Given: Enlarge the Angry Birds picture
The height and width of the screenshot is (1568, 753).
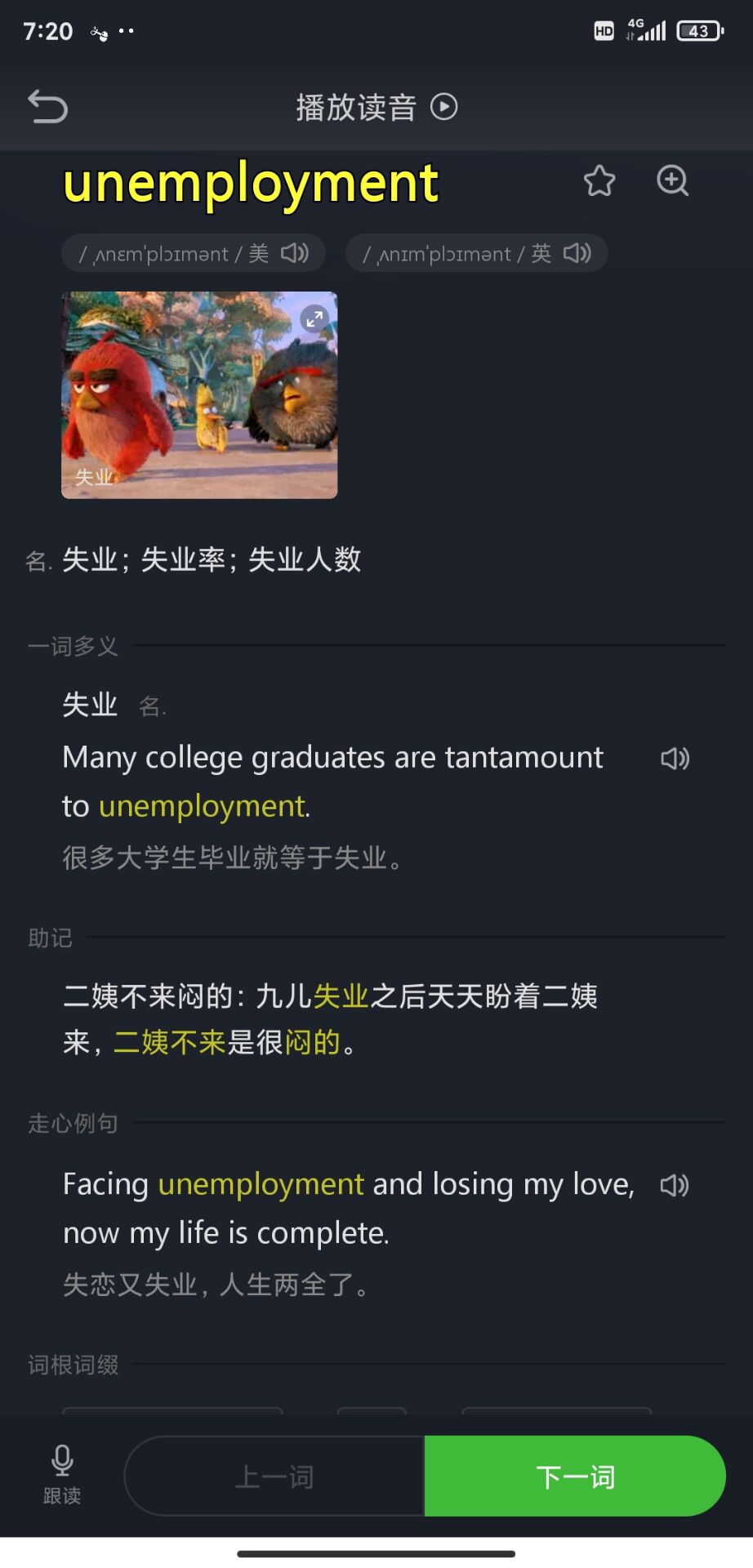Looking at the screenshot, I should pyautogui.click(x=314, y=318).
